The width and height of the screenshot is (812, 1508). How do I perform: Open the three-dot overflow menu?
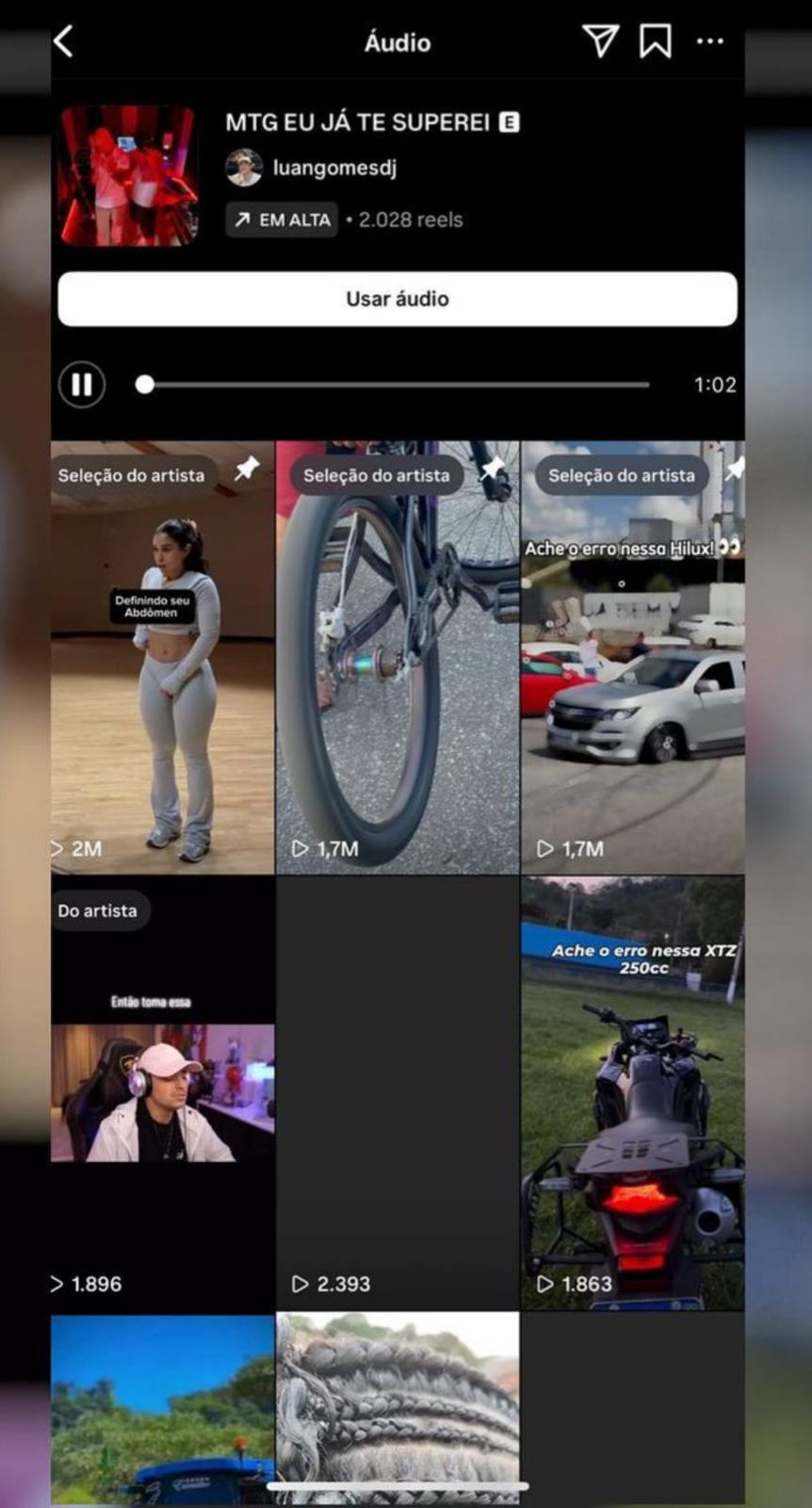click(710, 41)
